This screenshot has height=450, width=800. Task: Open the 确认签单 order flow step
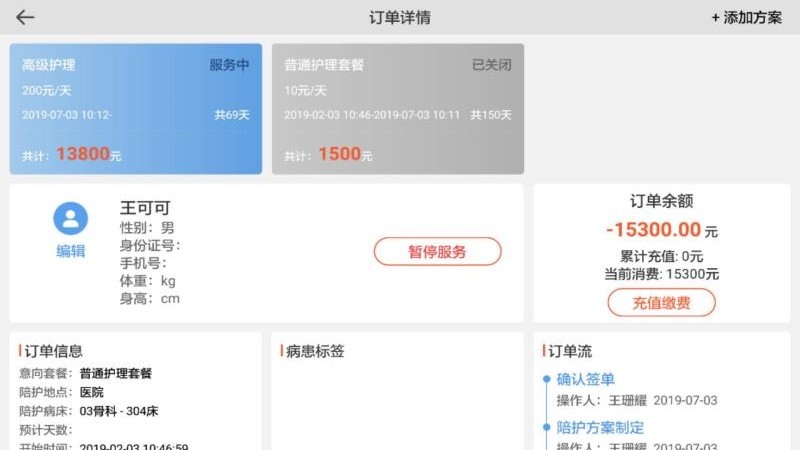tap(585, 379)
